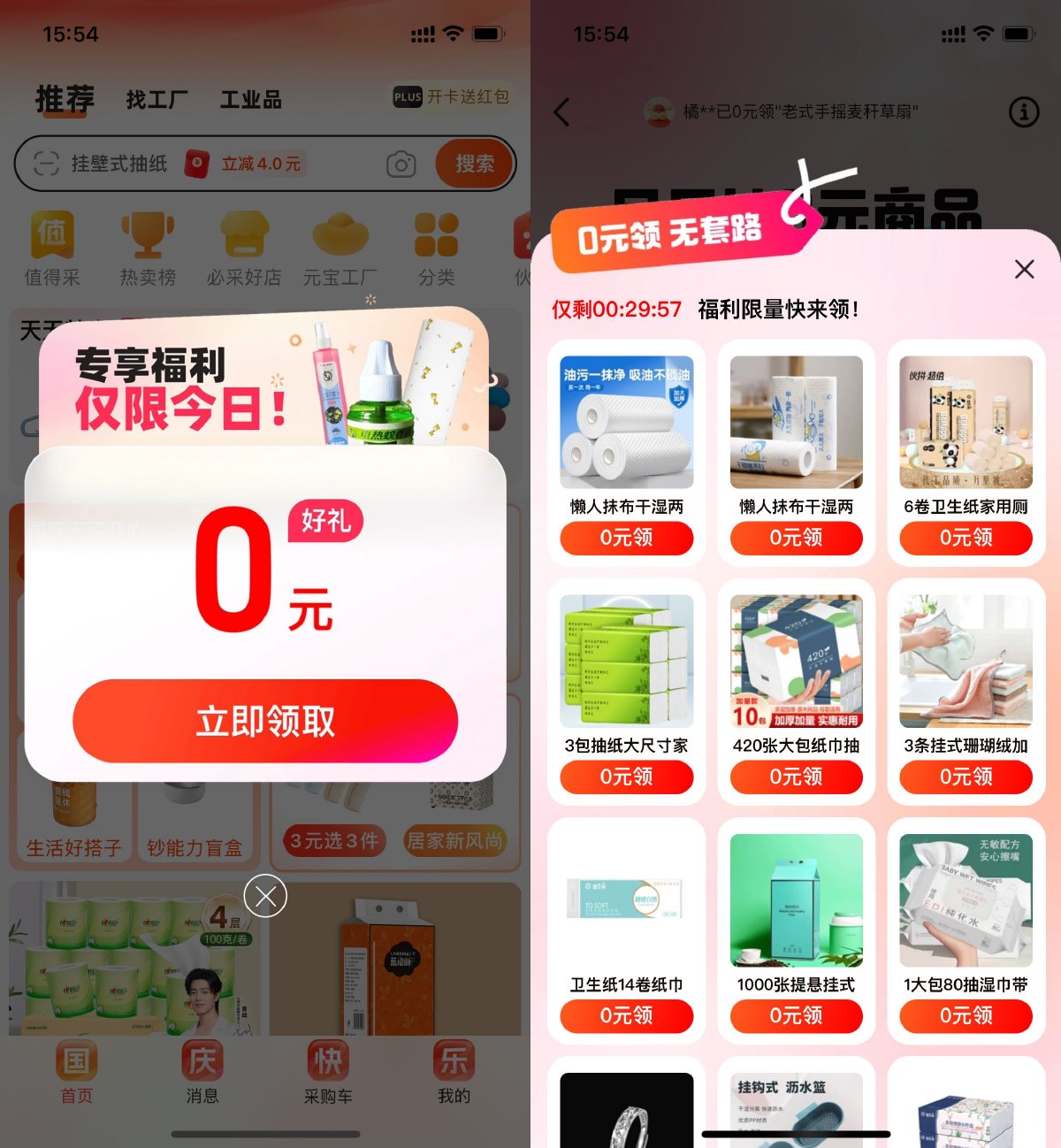1061x1148 pixels.
Task: Tap 0元领 under 1000张提悬挂式
Action: [796, 1015]
